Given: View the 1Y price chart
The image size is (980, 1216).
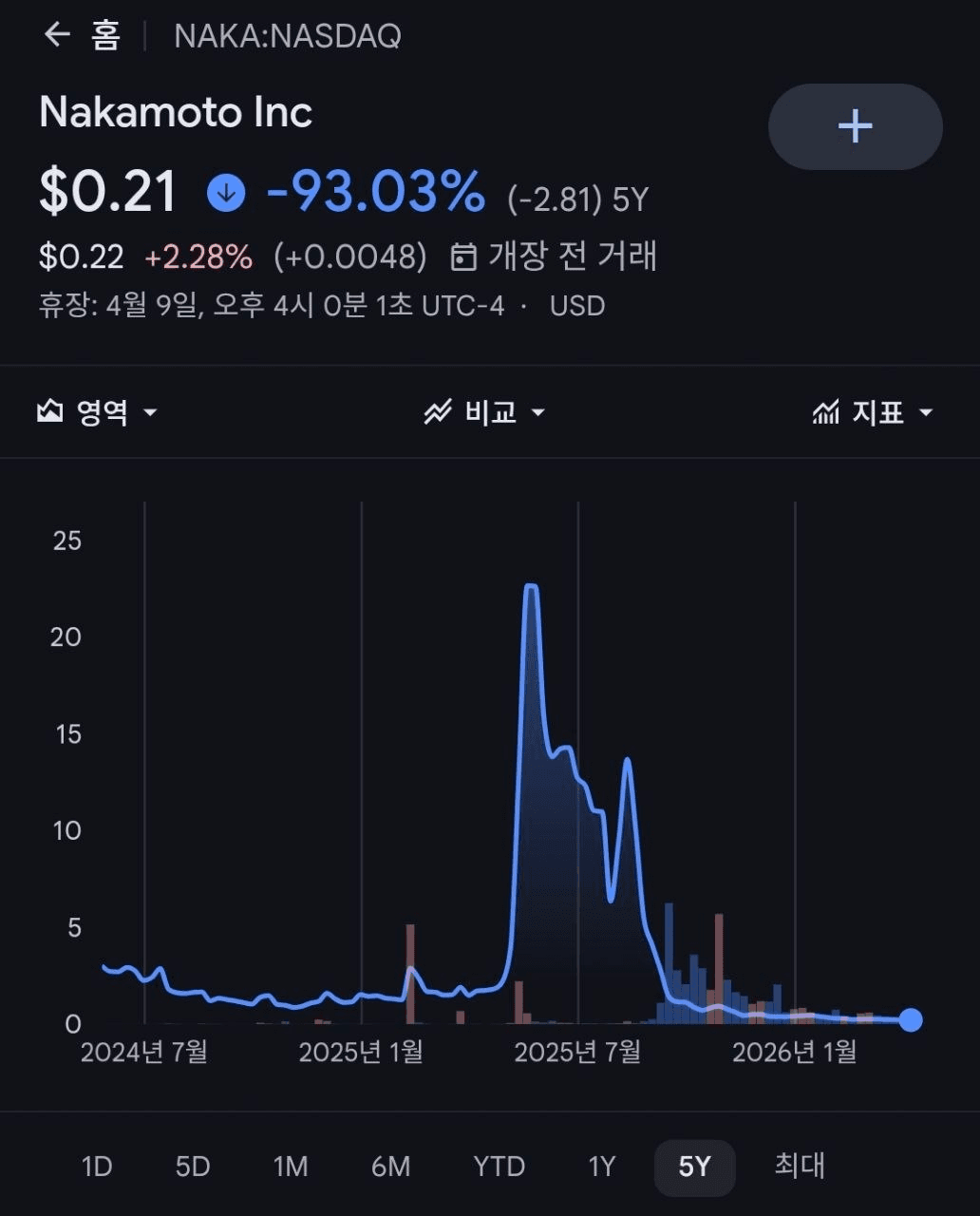Looking at the screenshot, I should click(x=602, y=1167).
